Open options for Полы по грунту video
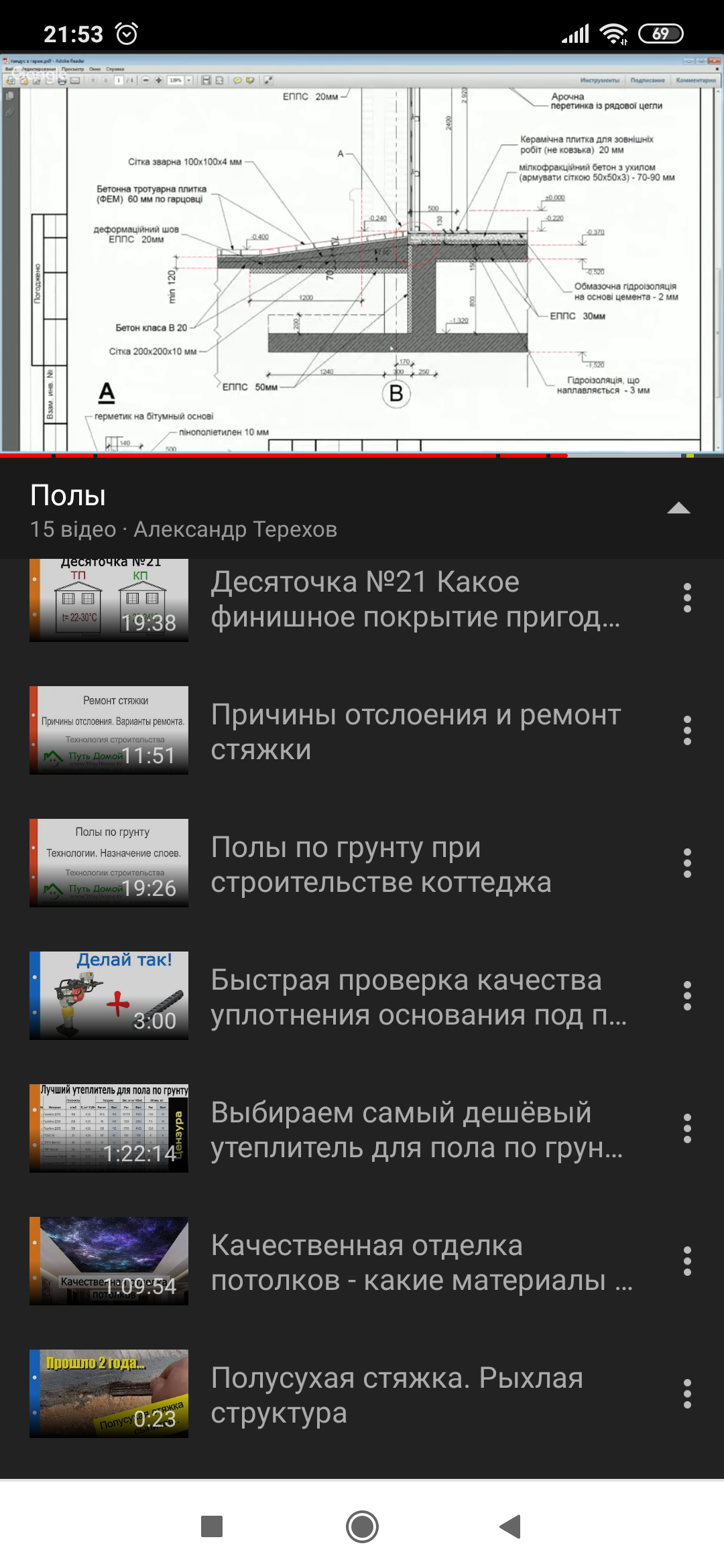This screenshot has height=1568, width=724. [x=687, y=863]
